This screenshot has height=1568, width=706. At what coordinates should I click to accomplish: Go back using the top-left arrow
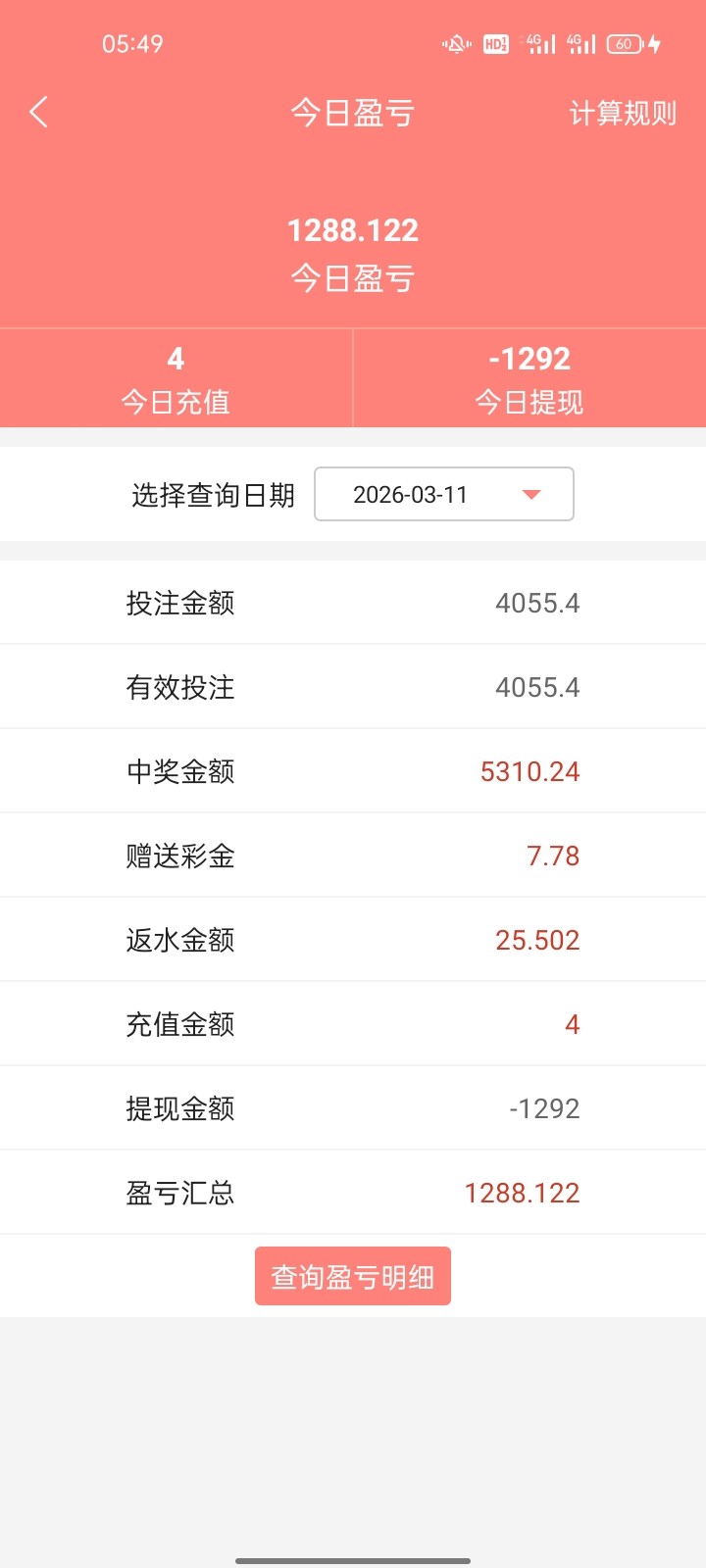[39, 113]
